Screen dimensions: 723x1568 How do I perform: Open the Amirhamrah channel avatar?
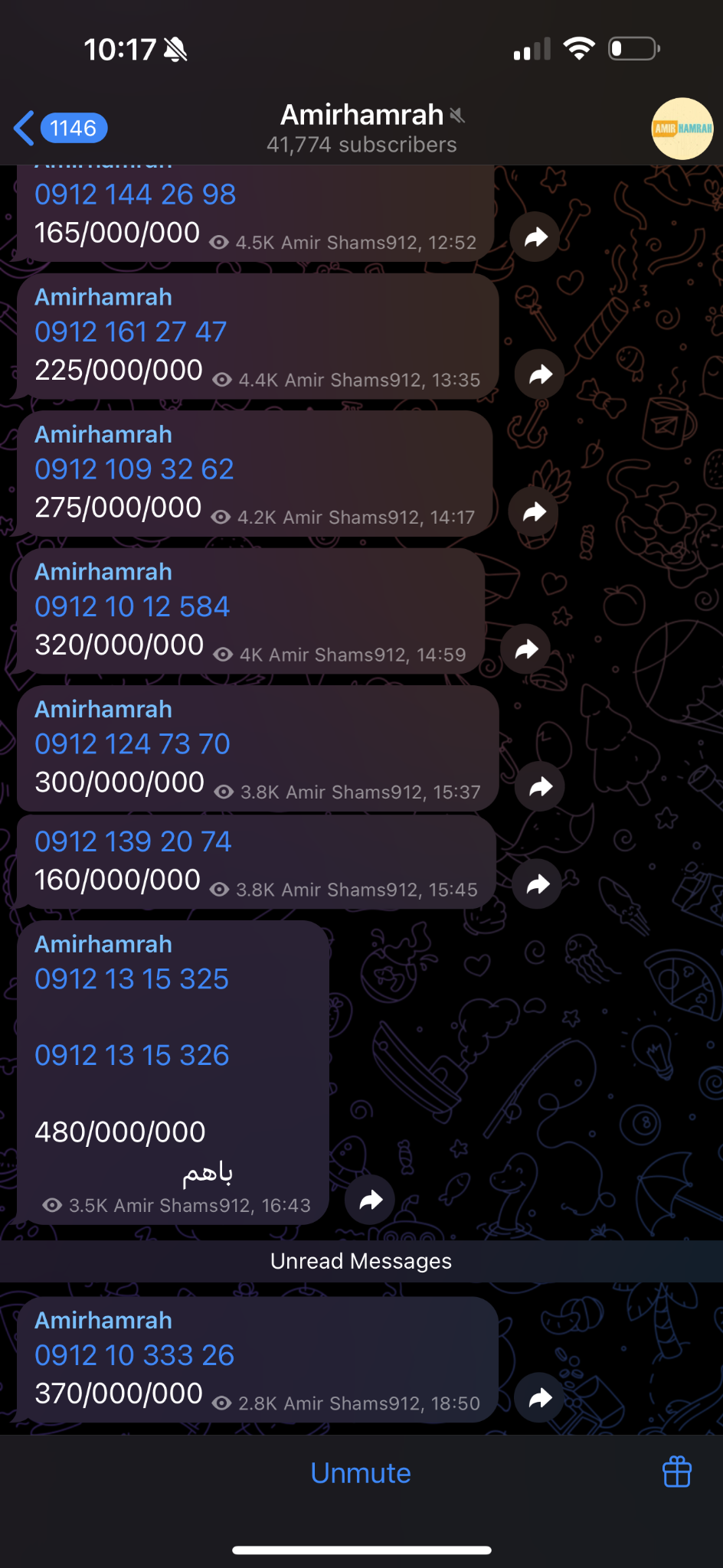[x=682, y=128]
